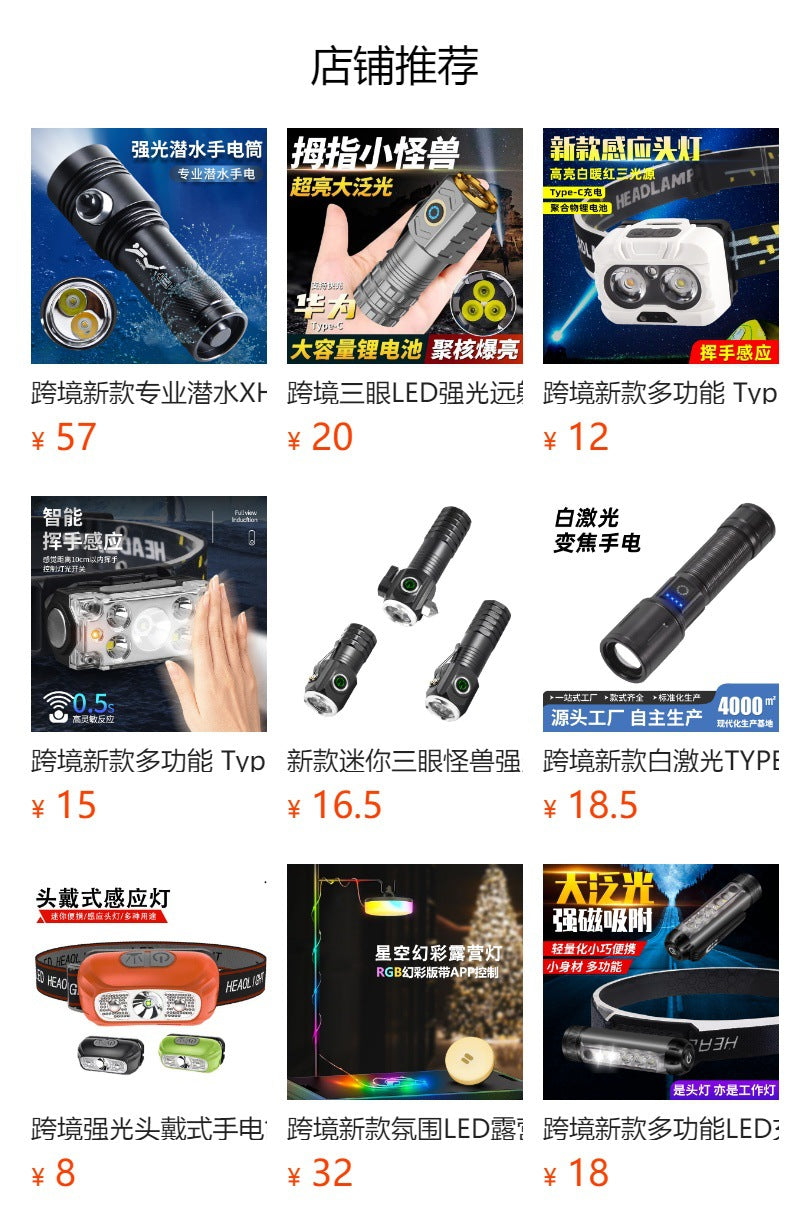Open the 跨境强光头戴式手电 product link
Viewport: 790px width, 1232px height.
[x=140, y=1126]
